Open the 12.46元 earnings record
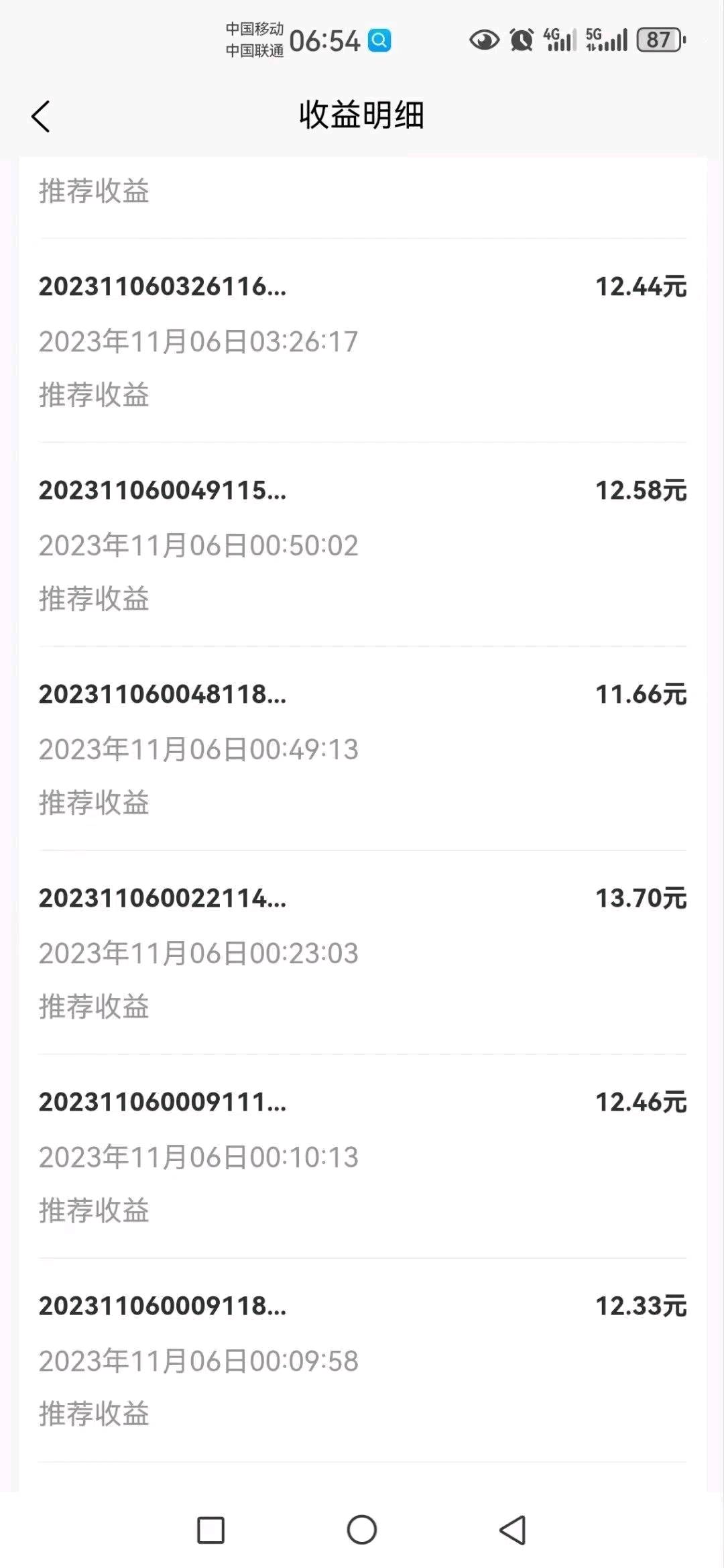This screenshot has height=1568, width=724. 363,1156
